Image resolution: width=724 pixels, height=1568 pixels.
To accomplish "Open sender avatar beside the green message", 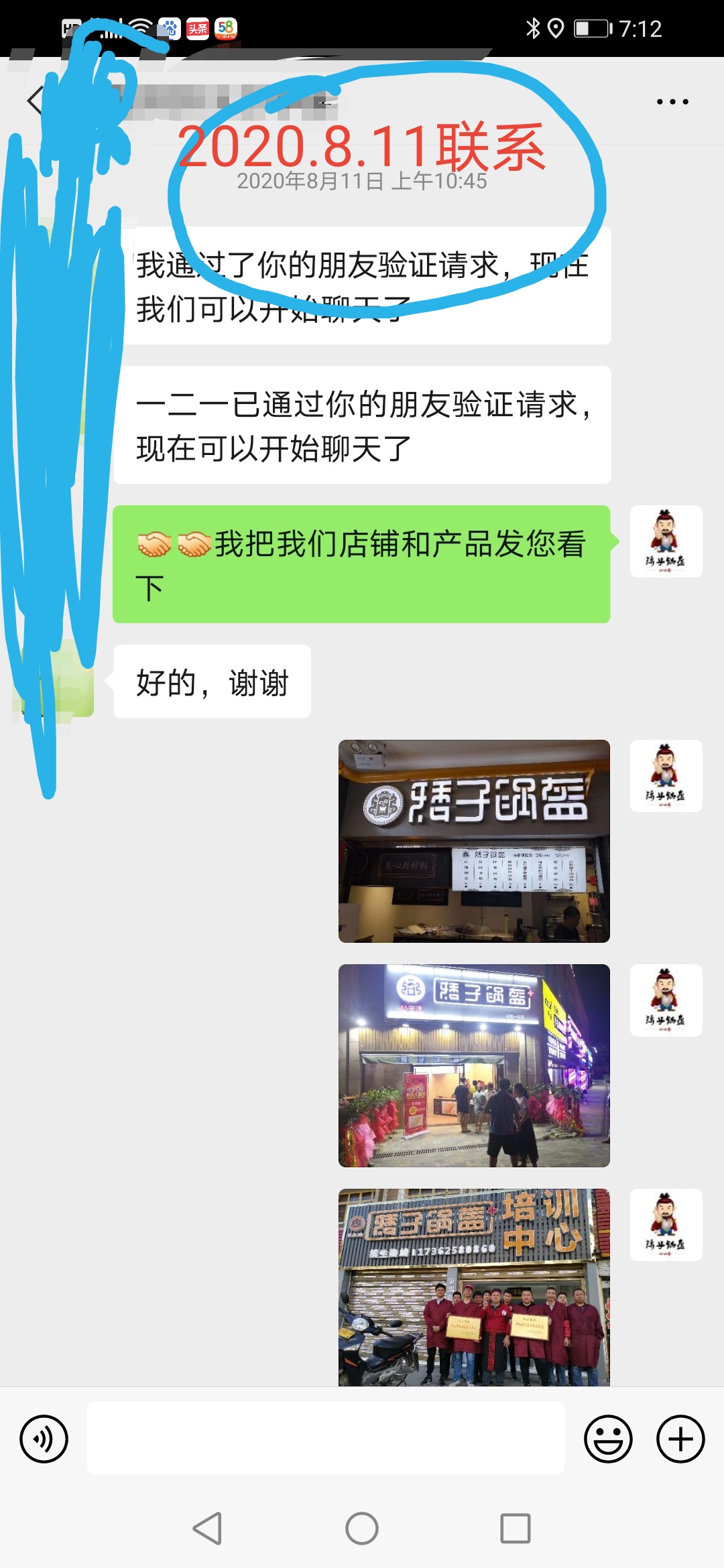I will tap(666, 541).
